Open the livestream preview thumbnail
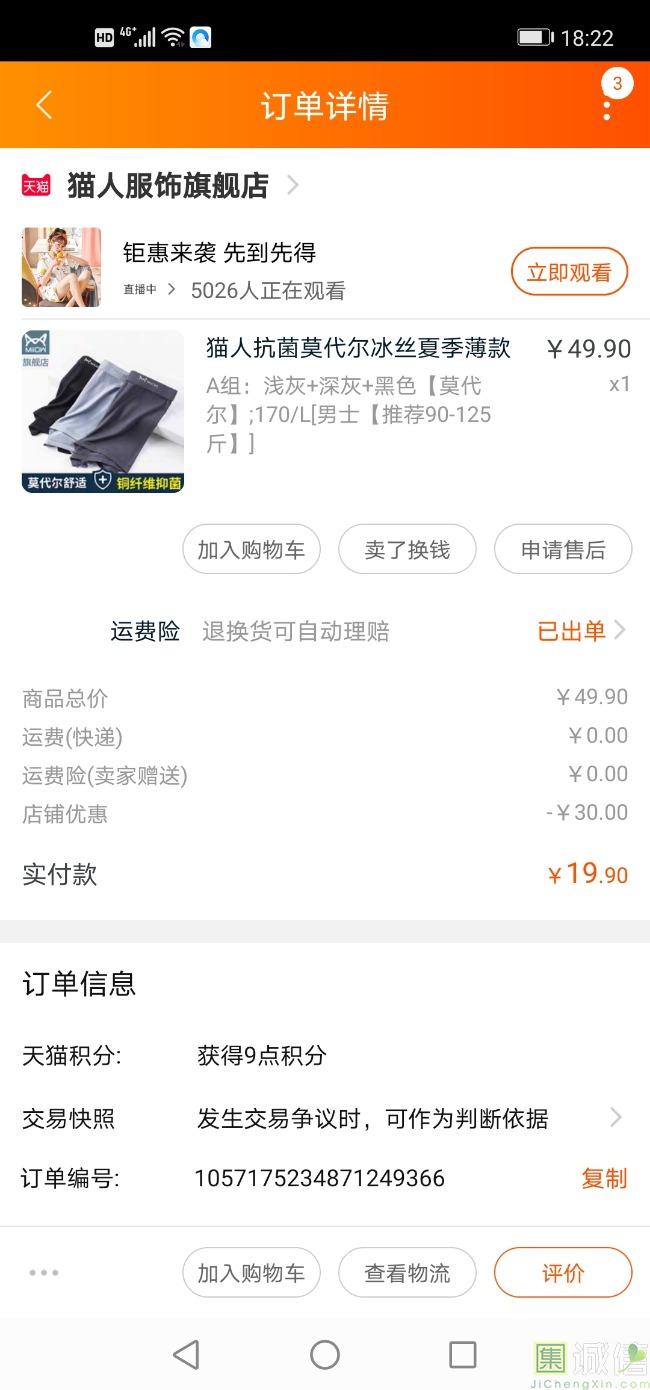The height and width of the screenshot is (1390, 650). tap(61, 267)
